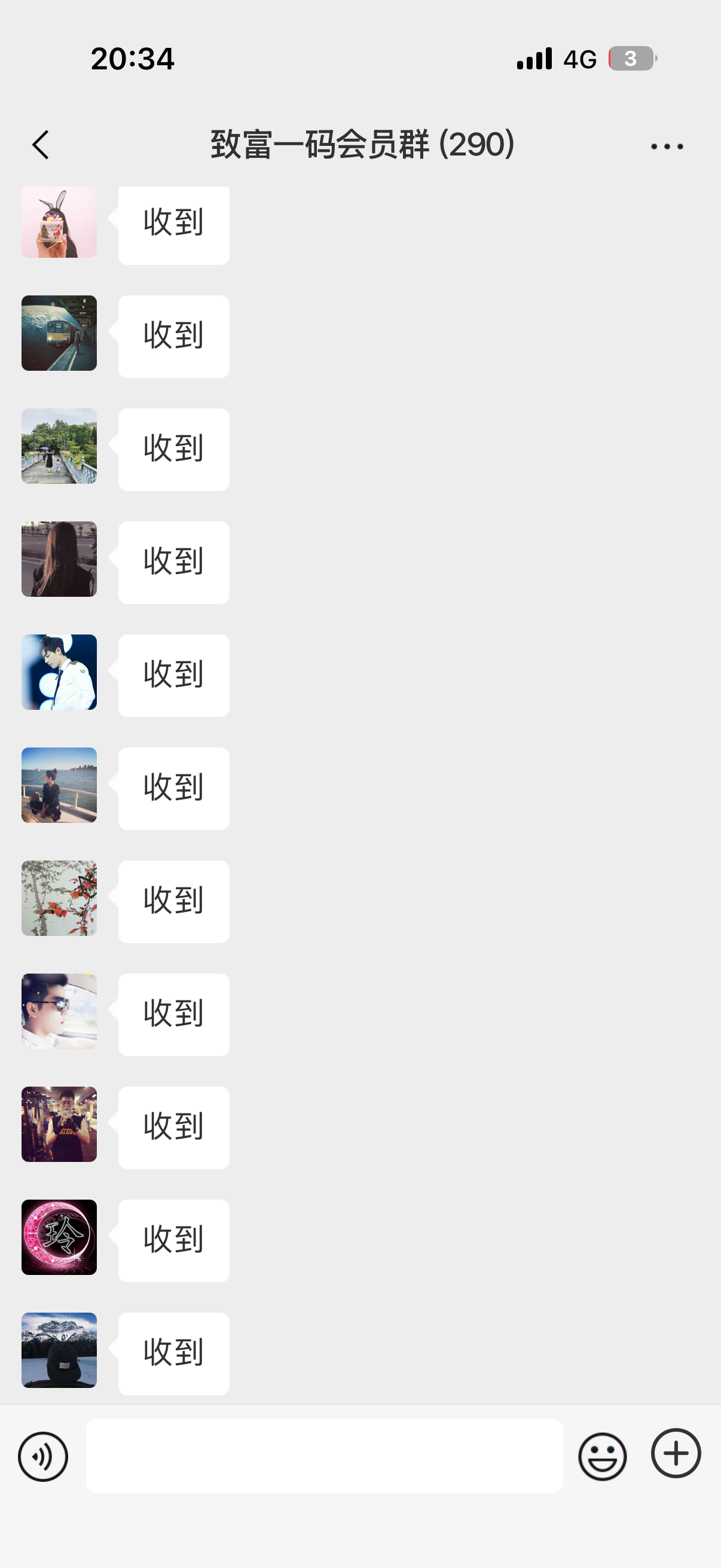Open the plus attachments menu
The image size is (721, 1568).
(676, 1453)
